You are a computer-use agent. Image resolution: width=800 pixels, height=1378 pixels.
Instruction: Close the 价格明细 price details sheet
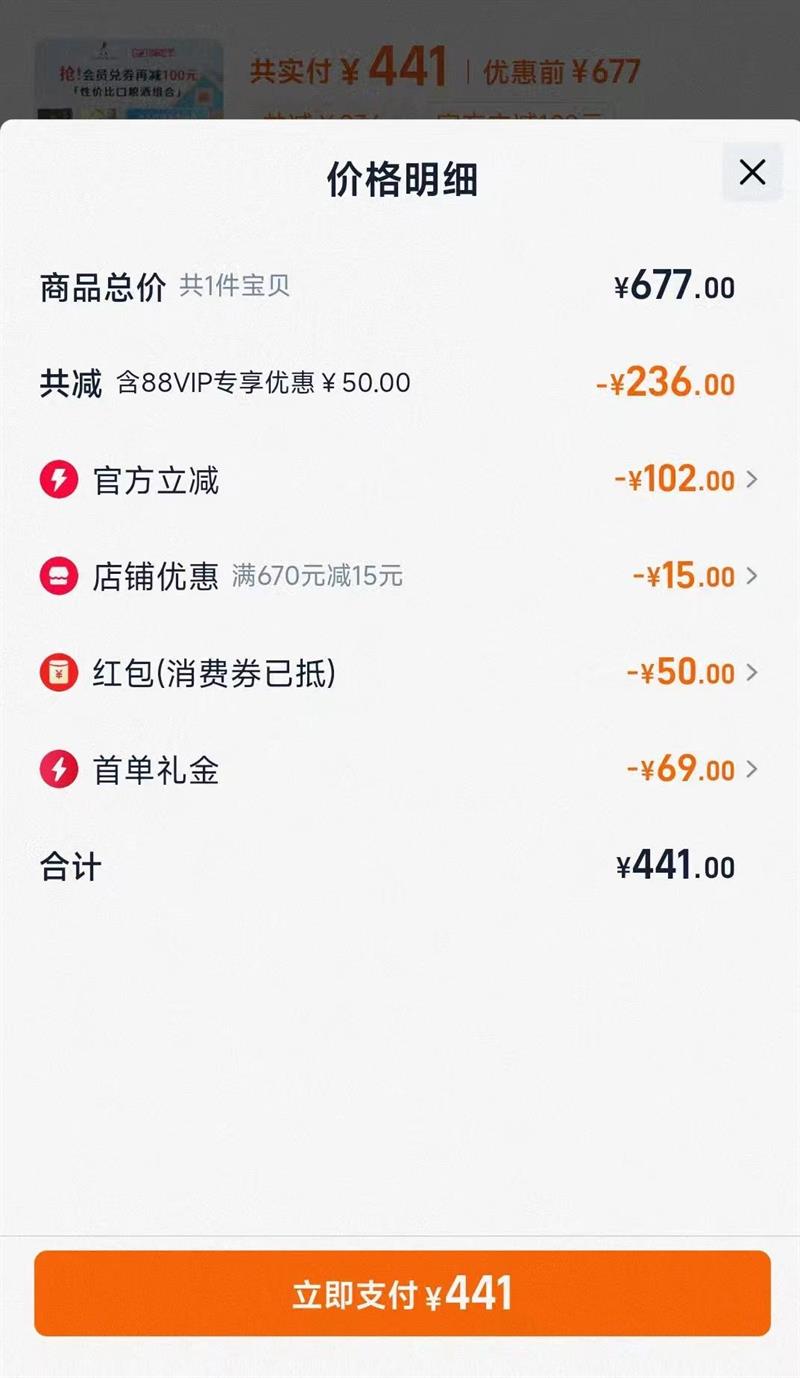tap(752, 173)
